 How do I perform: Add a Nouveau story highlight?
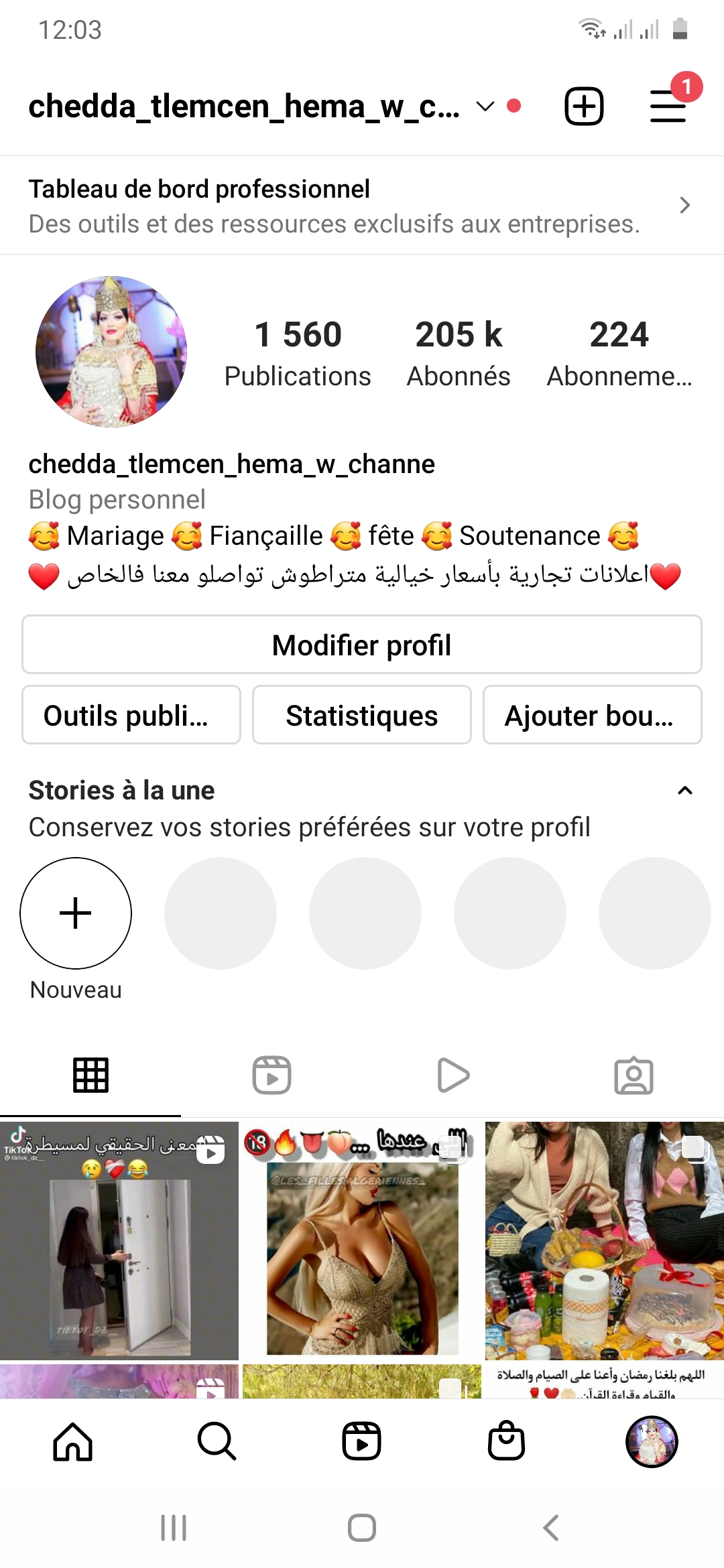76,913
